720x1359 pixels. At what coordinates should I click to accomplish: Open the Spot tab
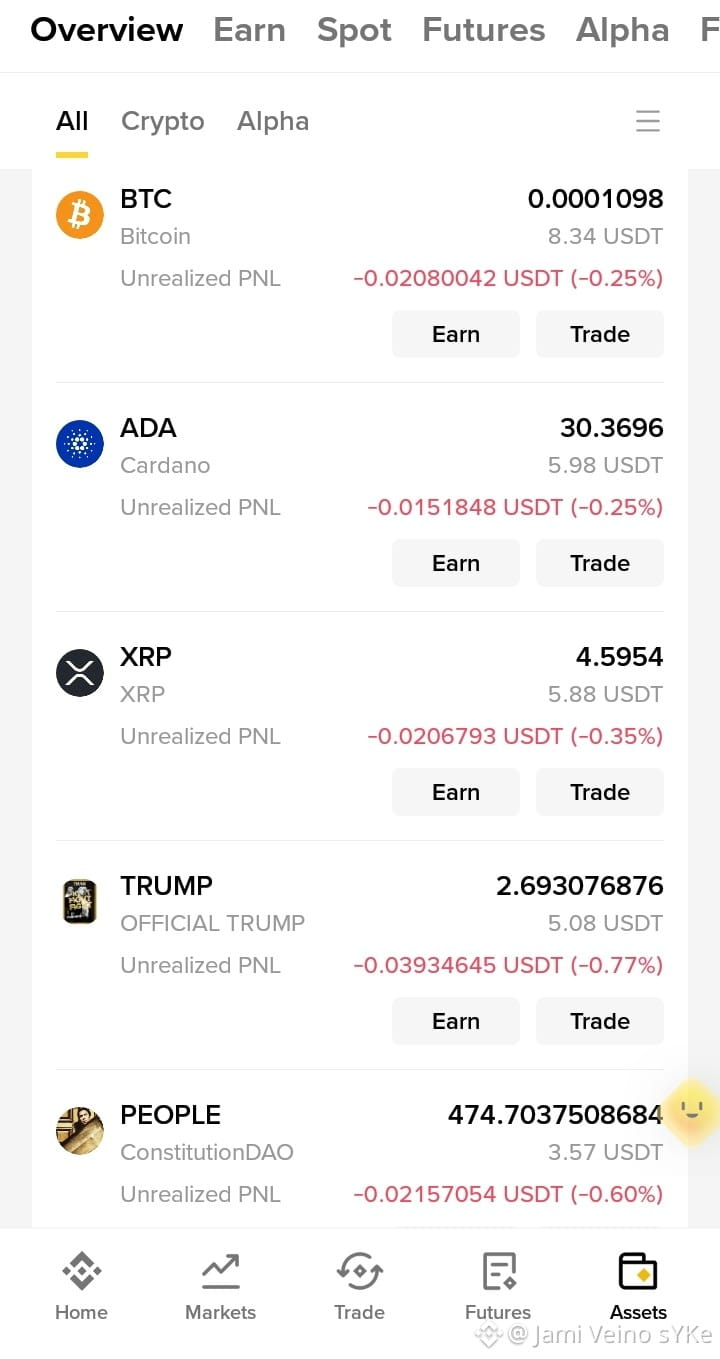tap(354, 30)
